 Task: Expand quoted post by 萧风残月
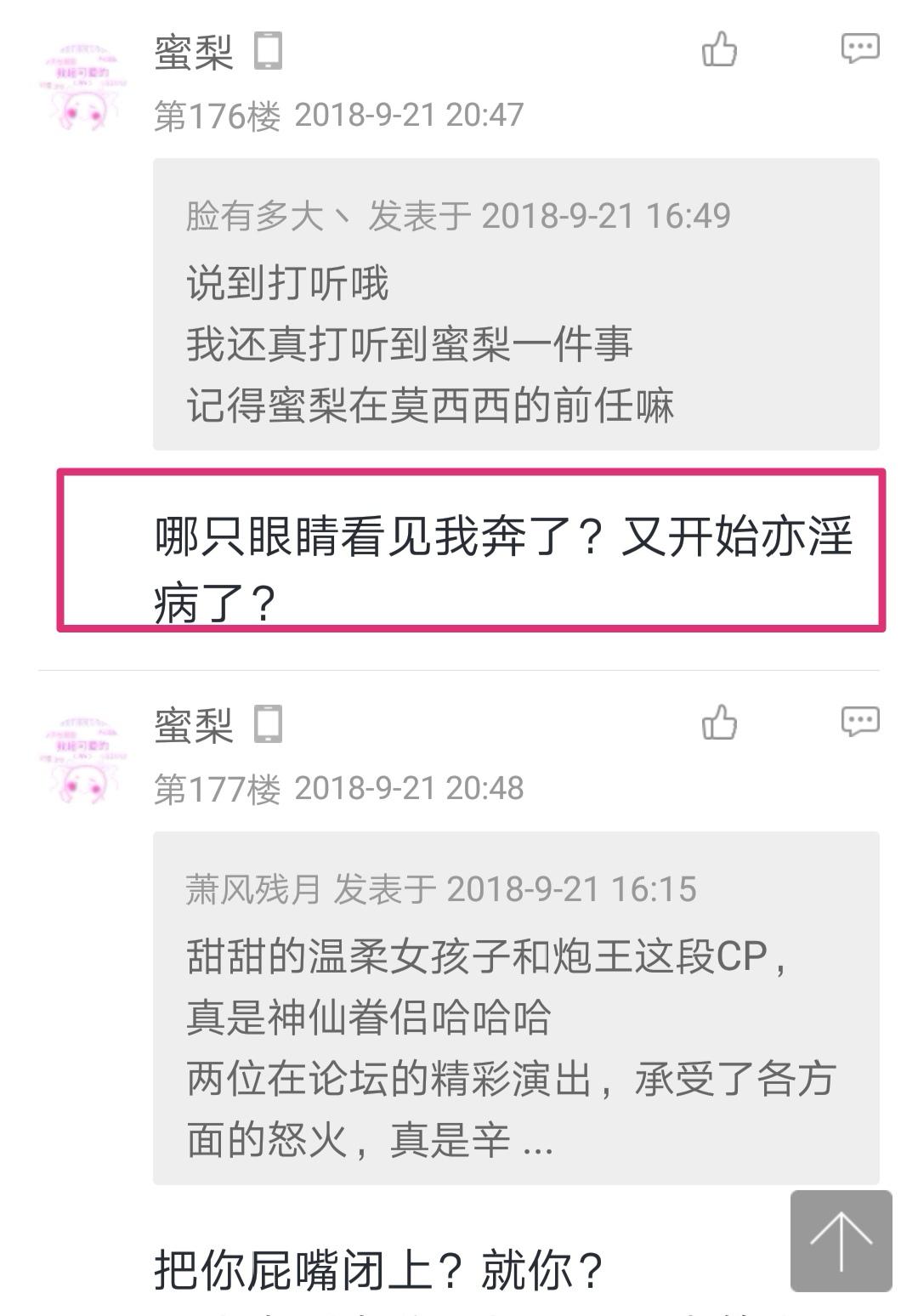click(515, 1007)
